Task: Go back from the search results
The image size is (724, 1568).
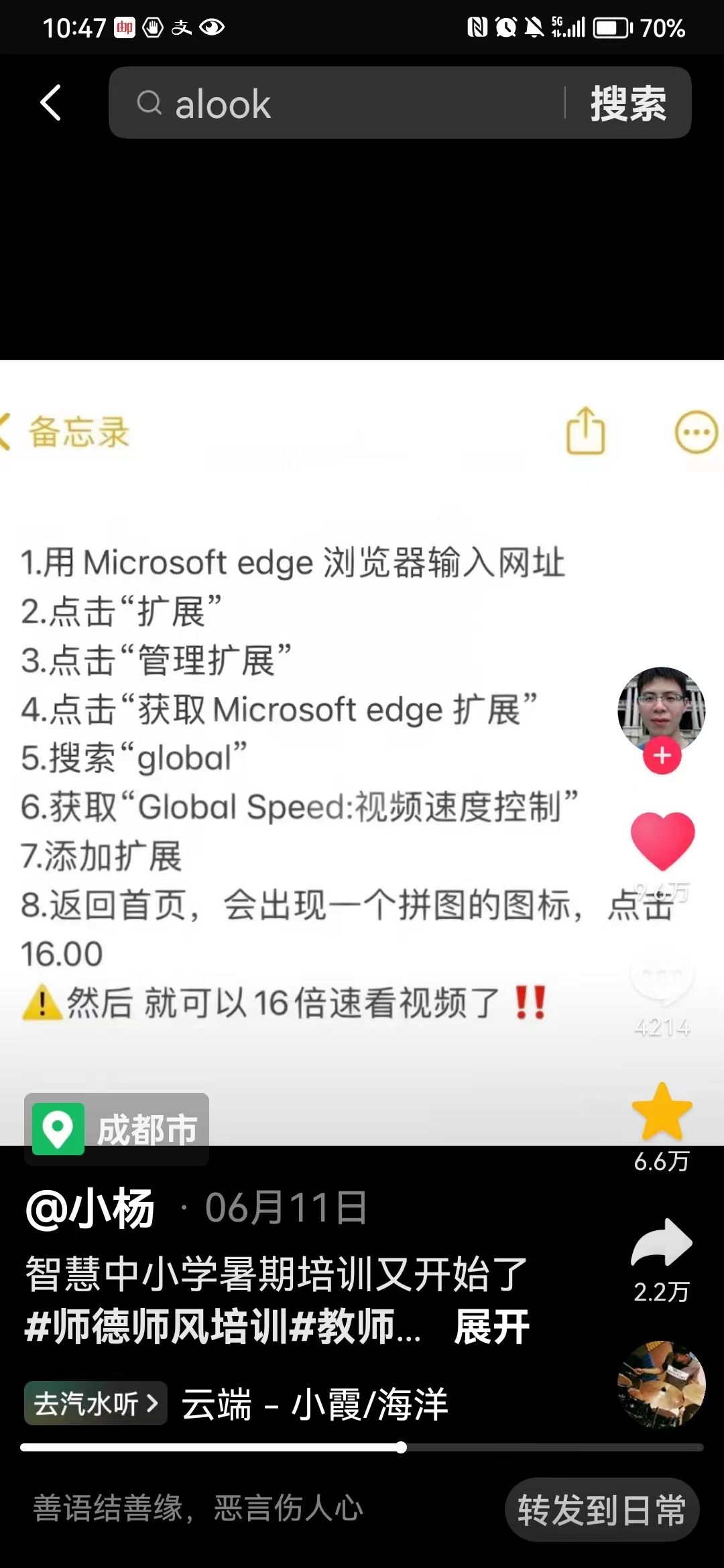Action: pos(51,103)
